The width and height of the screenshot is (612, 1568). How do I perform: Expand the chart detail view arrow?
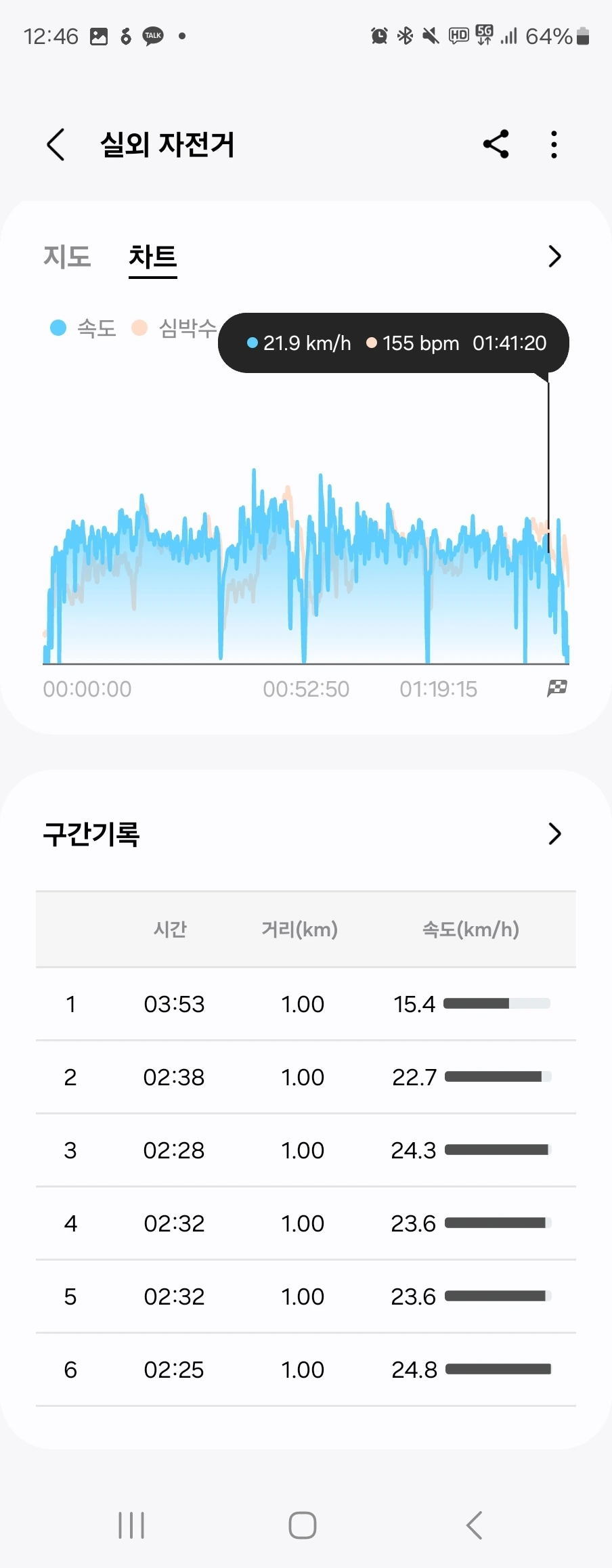click(554, 257)
